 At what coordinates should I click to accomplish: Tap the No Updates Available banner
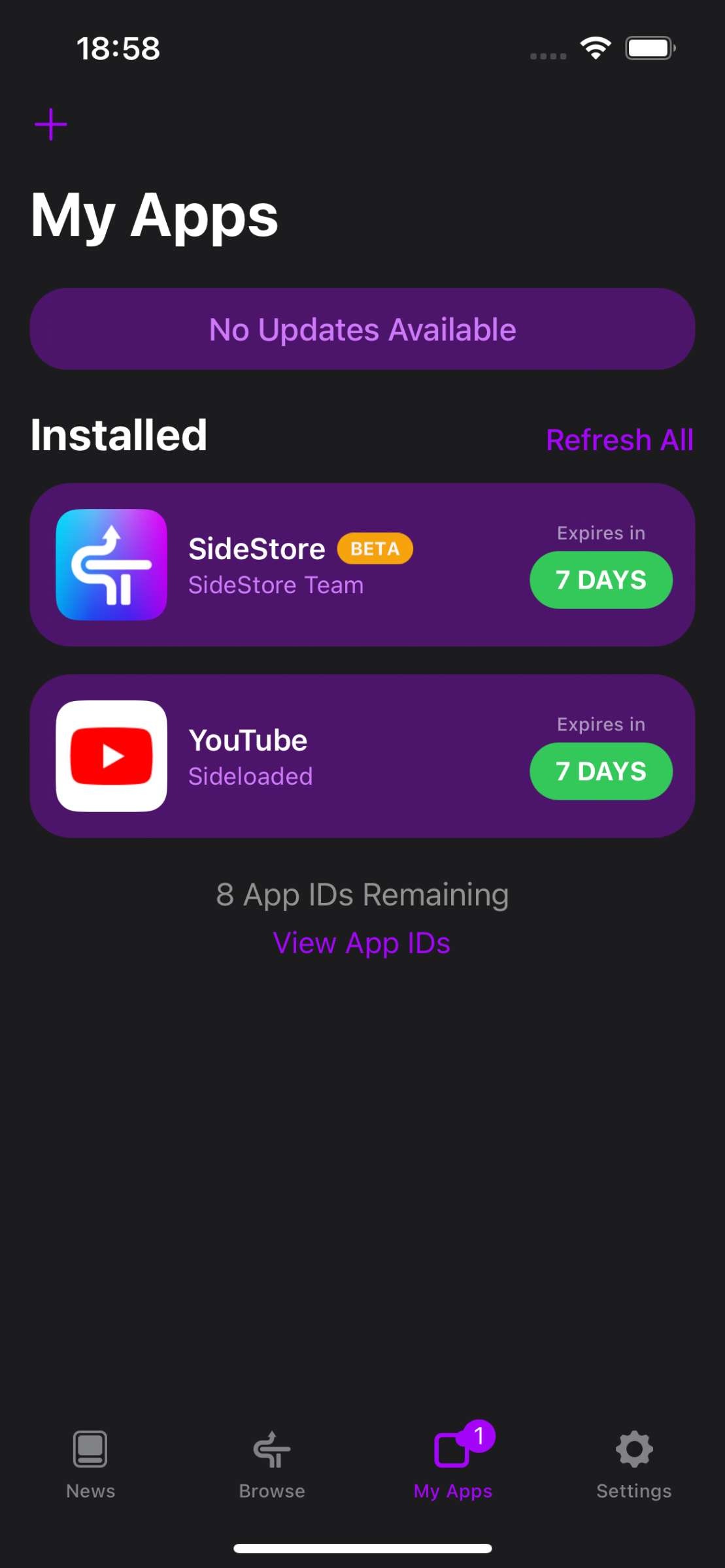click(362, 329)
